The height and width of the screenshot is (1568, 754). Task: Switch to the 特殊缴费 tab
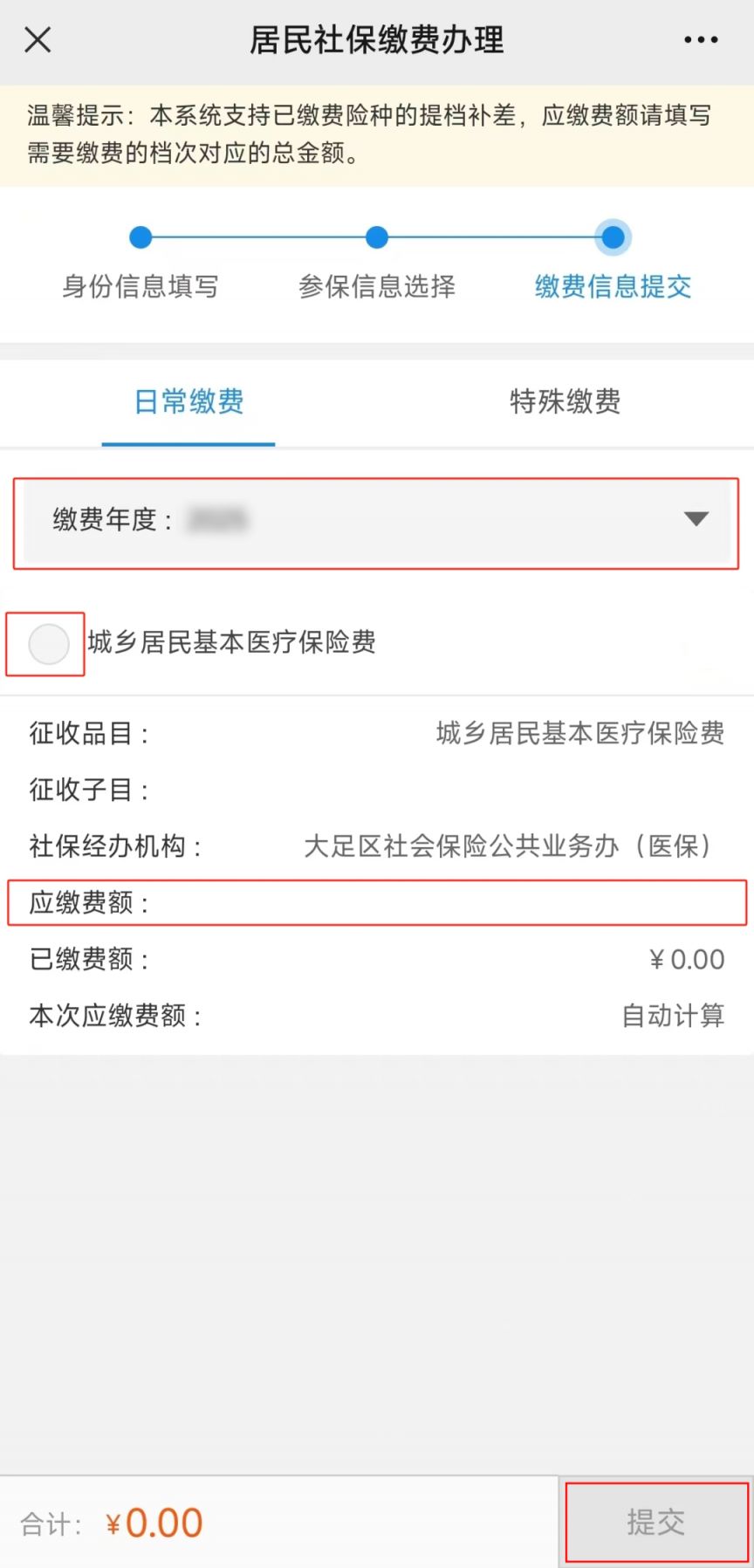click(565, 402)
